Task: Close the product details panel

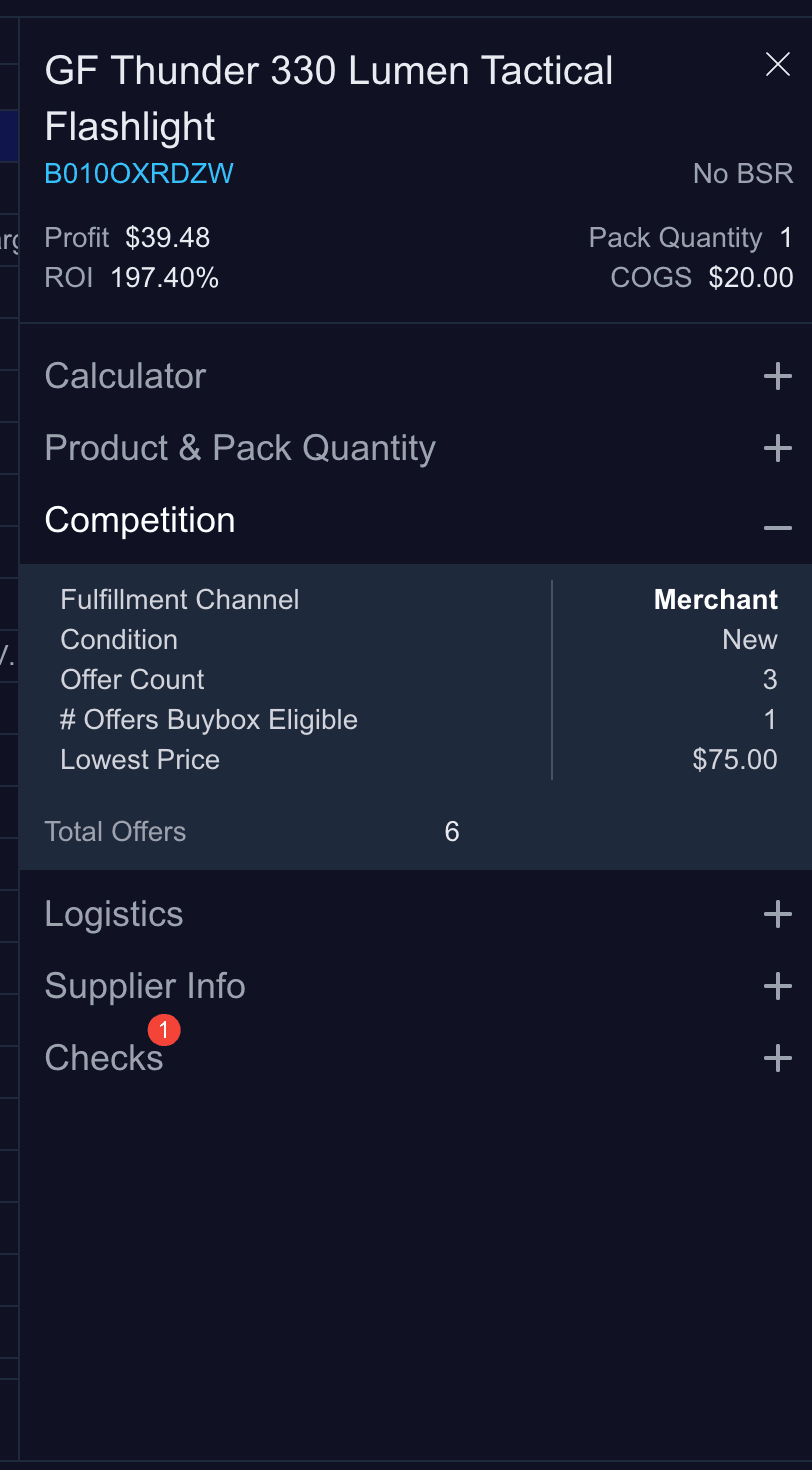Action: click(x=777, y=65)
